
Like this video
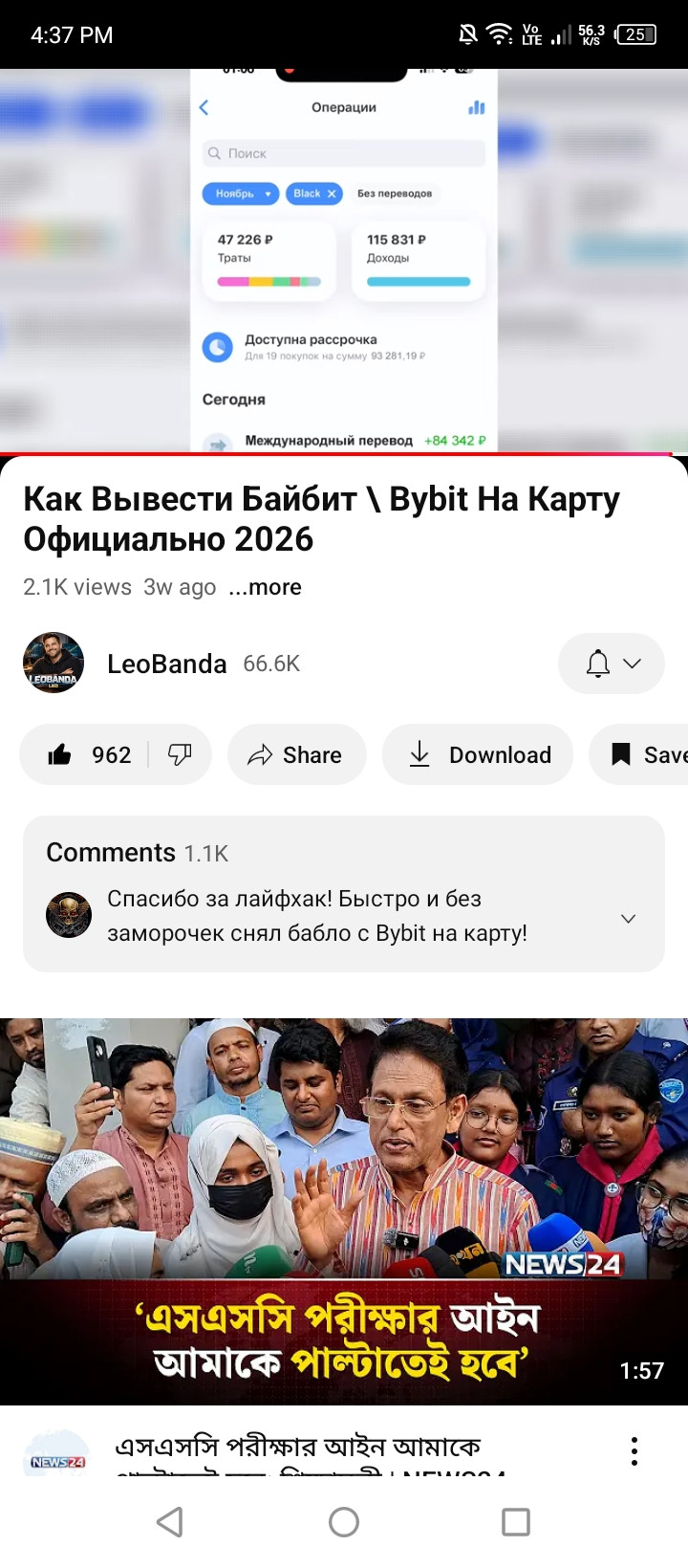[x=86, y=755]
